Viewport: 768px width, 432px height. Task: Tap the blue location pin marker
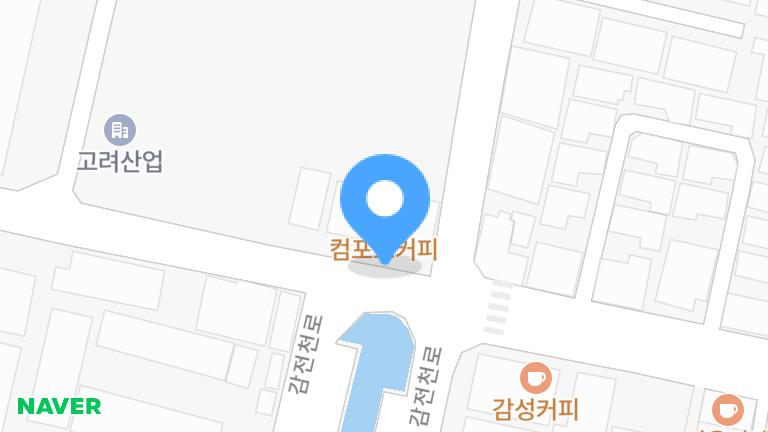click(x=385, y=201)
